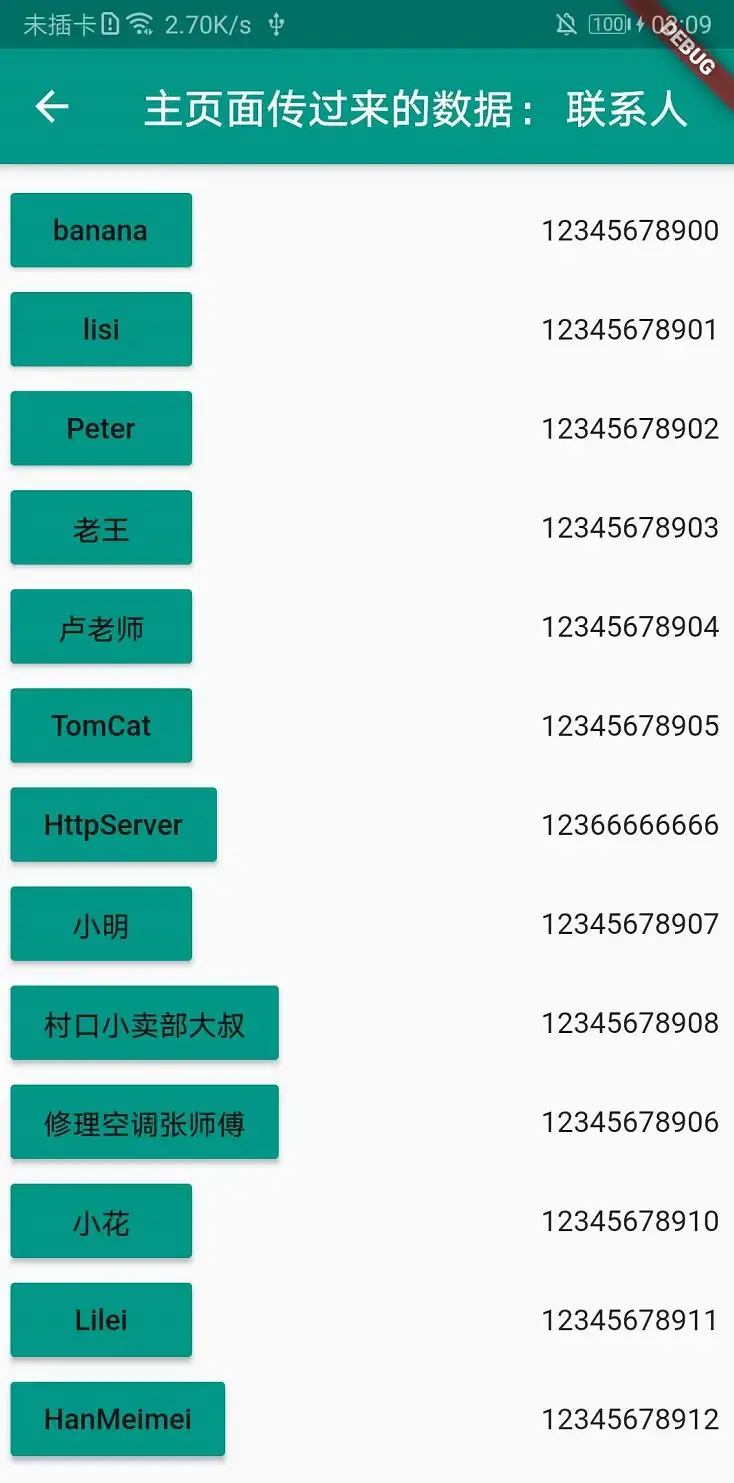This screenshot has height=1483, width=734.
Task: Tap the HttpServer button
Action: 113,824
